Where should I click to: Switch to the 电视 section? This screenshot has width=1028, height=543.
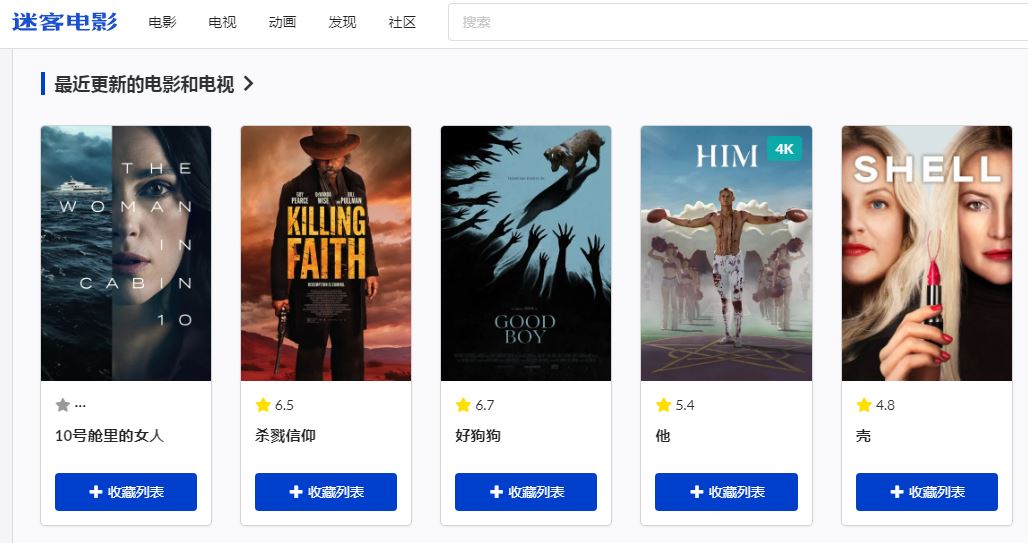[222, 22]
